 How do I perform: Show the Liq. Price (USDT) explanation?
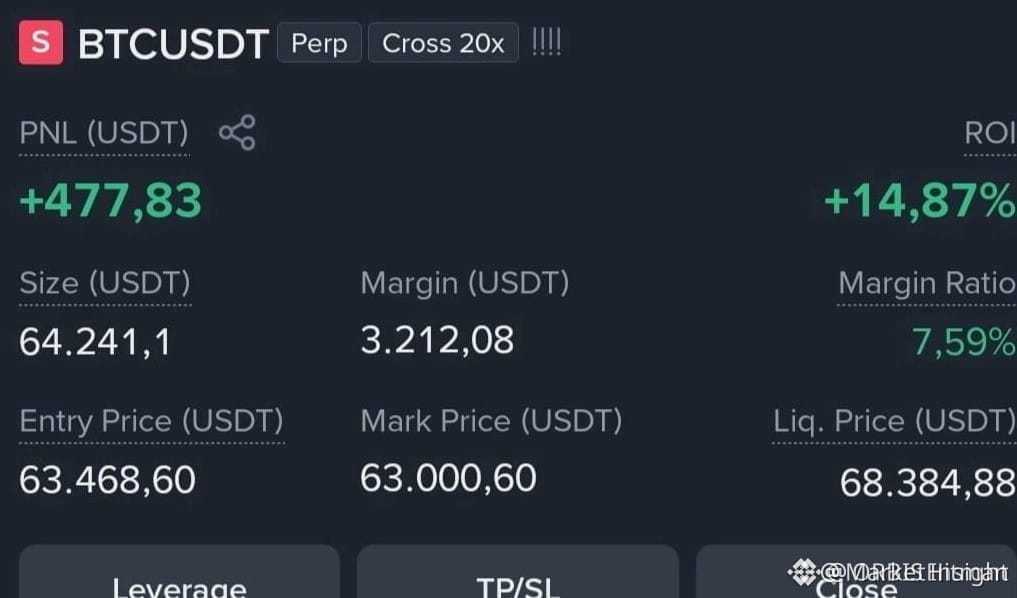894,422
